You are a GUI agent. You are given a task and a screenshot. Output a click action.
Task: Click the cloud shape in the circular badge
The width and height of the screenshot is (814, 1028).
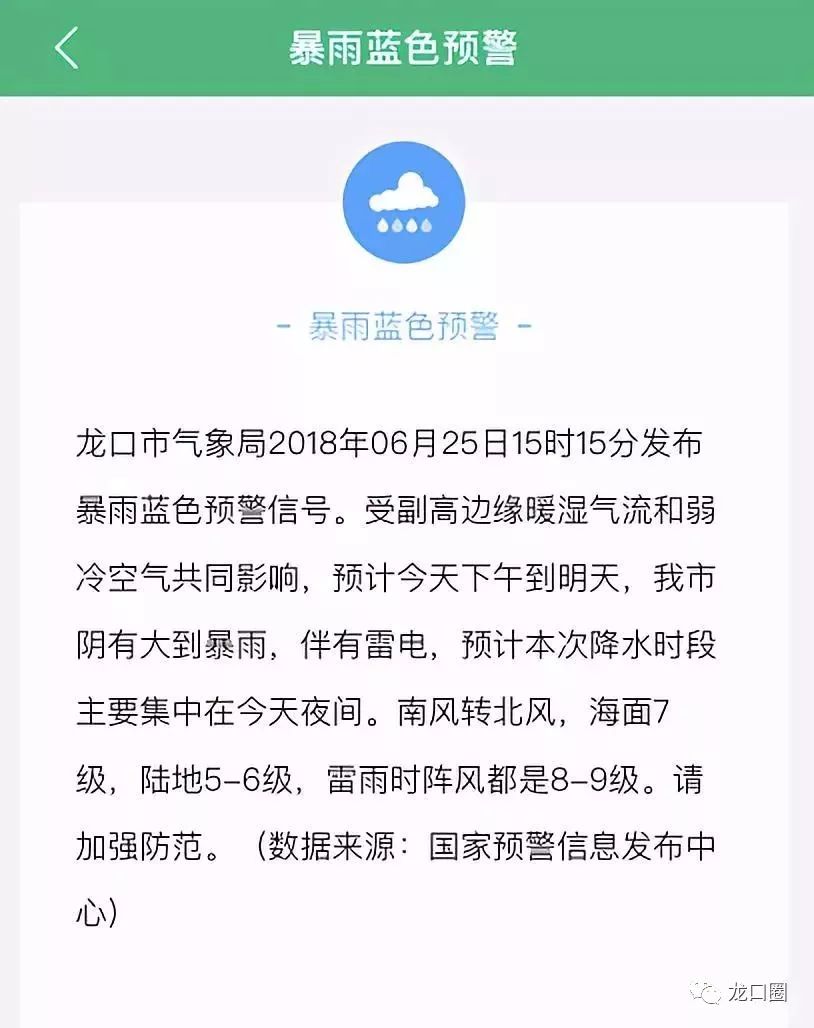403,190
